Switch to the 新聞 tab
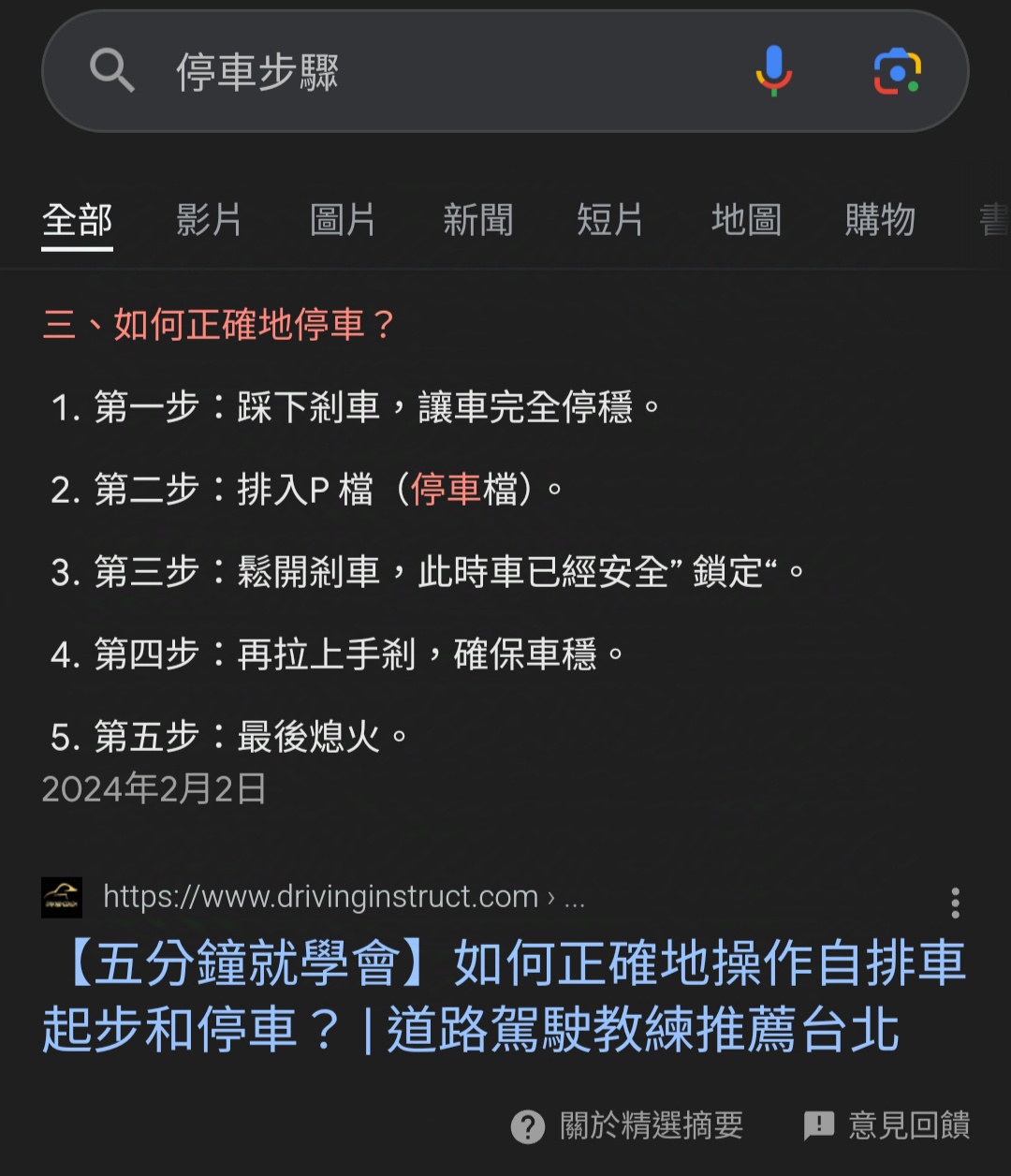The width and height of the screenshot is (1011, 1176). pos(477,221)
